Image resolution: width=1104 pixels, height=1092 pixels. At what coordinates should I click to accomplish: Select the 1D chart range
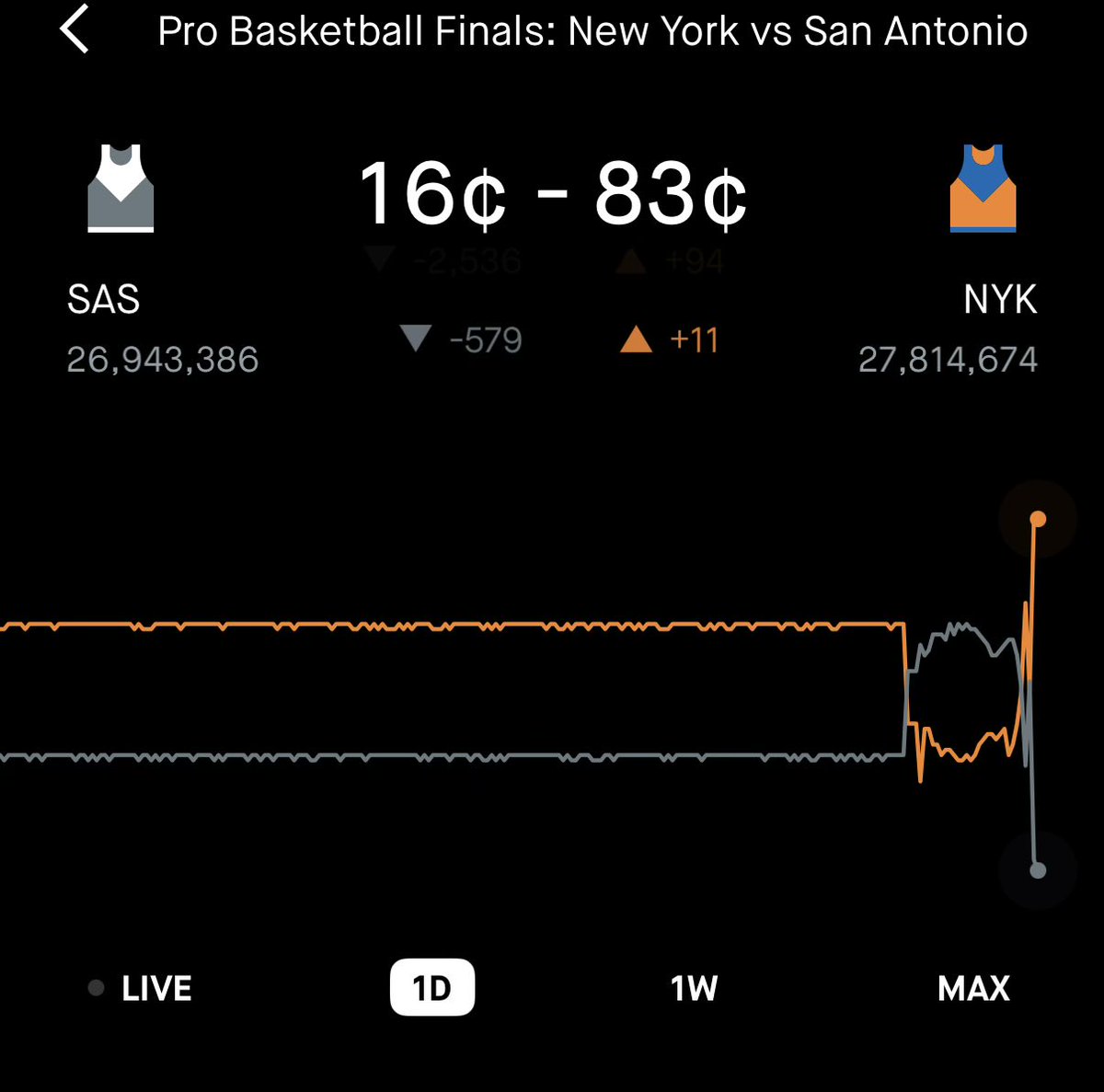click(432, 988)
